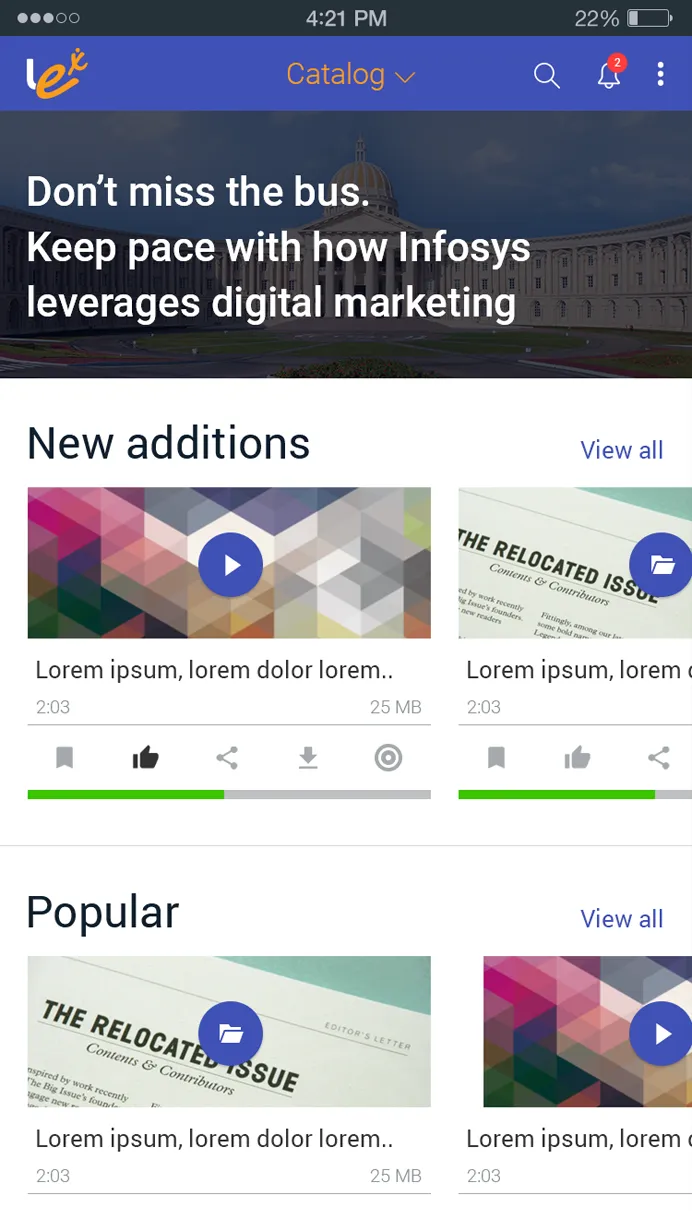The image size is (692, 1211).
Task: Open the folder on second New additions card
Action: (661, 565)
